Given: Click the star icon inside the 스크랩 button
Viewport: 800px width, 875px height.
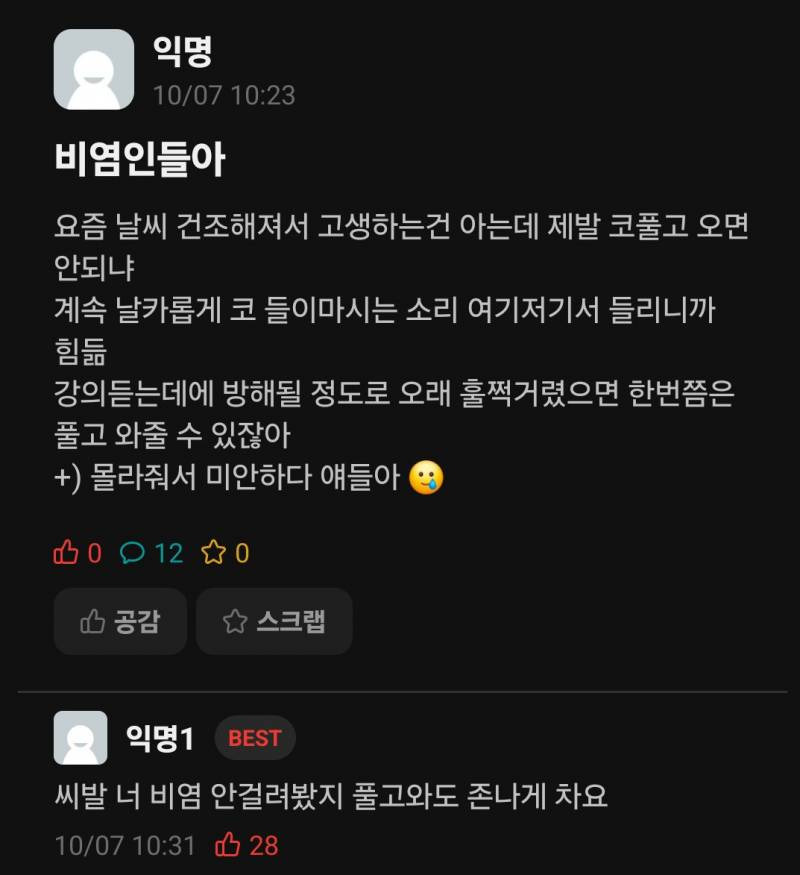Looking at the screenshot, I should click(234, 621).
